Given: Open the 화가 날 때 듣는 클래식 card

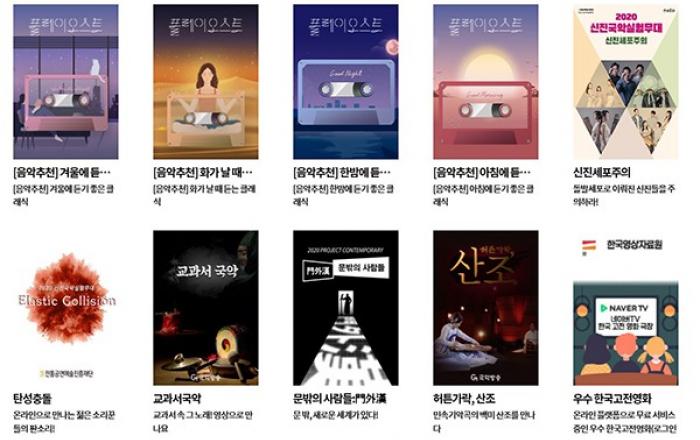Looking at the screenshot, I should 206,82.
